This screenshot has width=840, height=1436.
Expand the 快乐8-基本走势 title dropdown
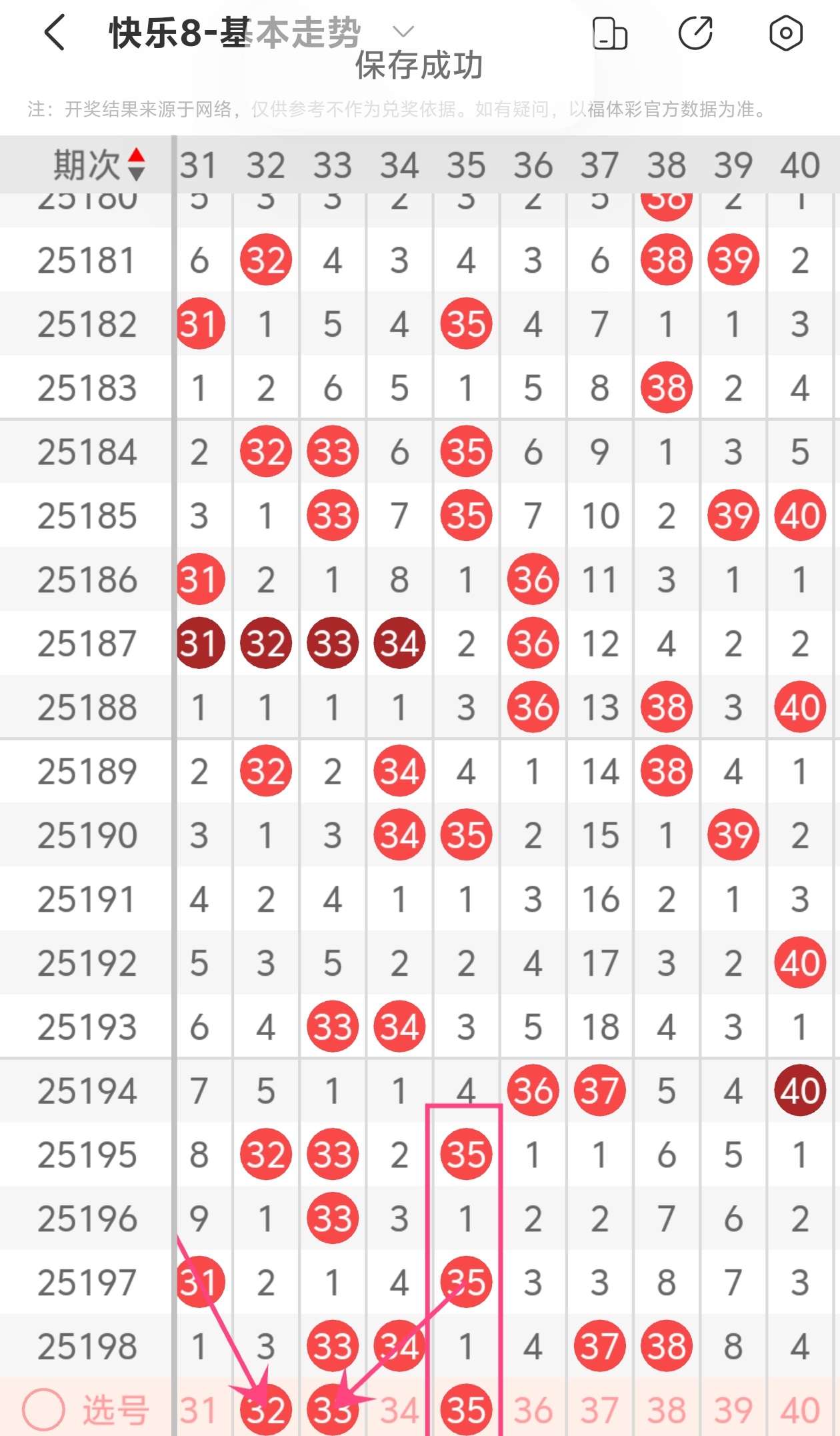[x=403, y=31]
